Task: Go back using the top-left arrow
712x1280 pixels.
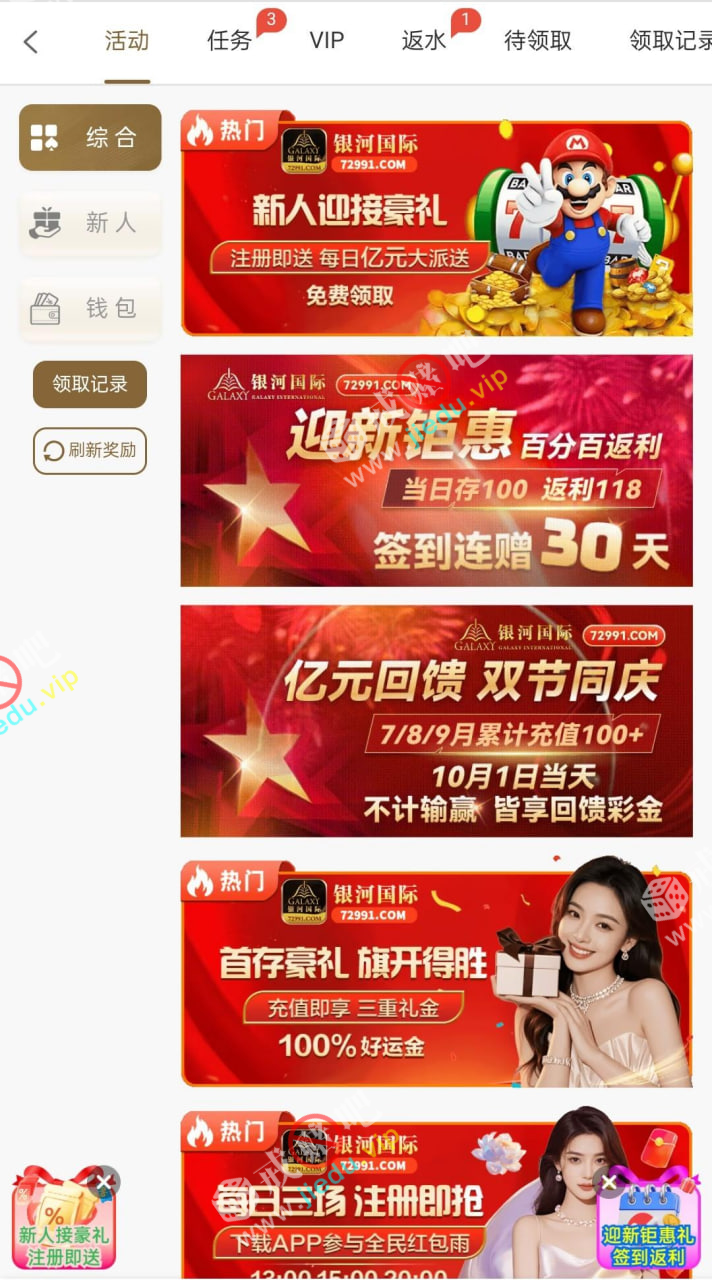Action: [x=30, y=41]
